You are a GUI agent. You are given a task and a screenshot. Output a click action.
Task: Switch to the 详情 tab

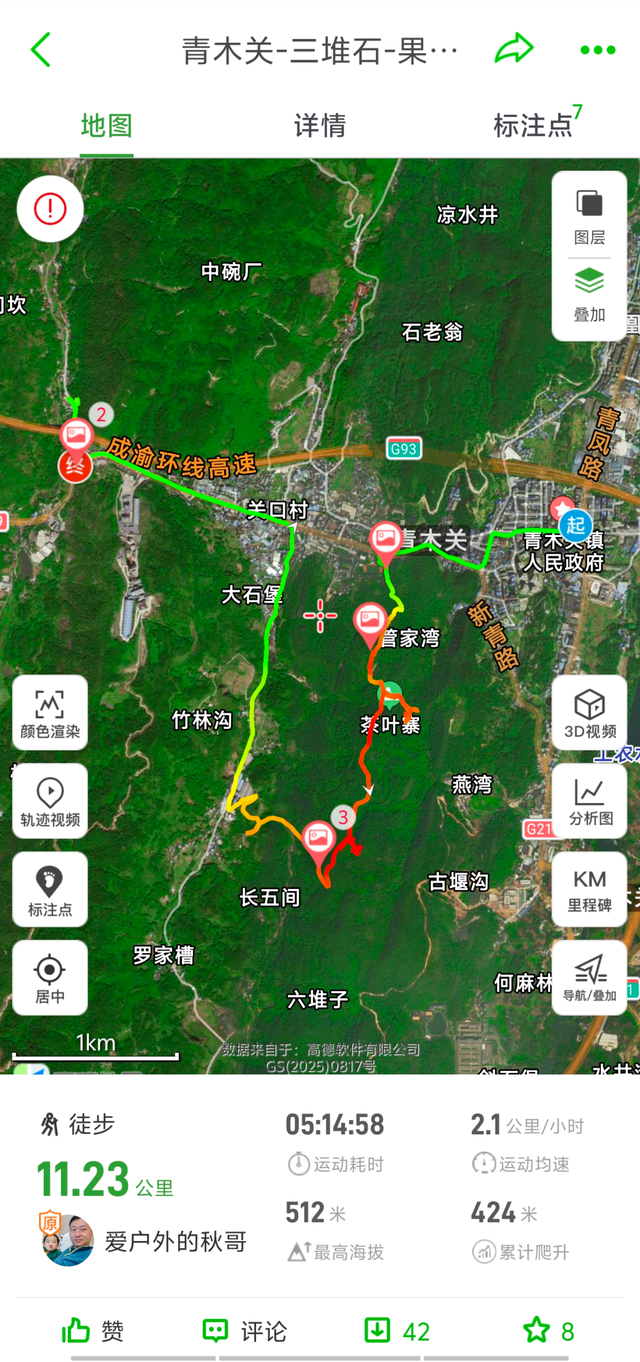[320, 125]
